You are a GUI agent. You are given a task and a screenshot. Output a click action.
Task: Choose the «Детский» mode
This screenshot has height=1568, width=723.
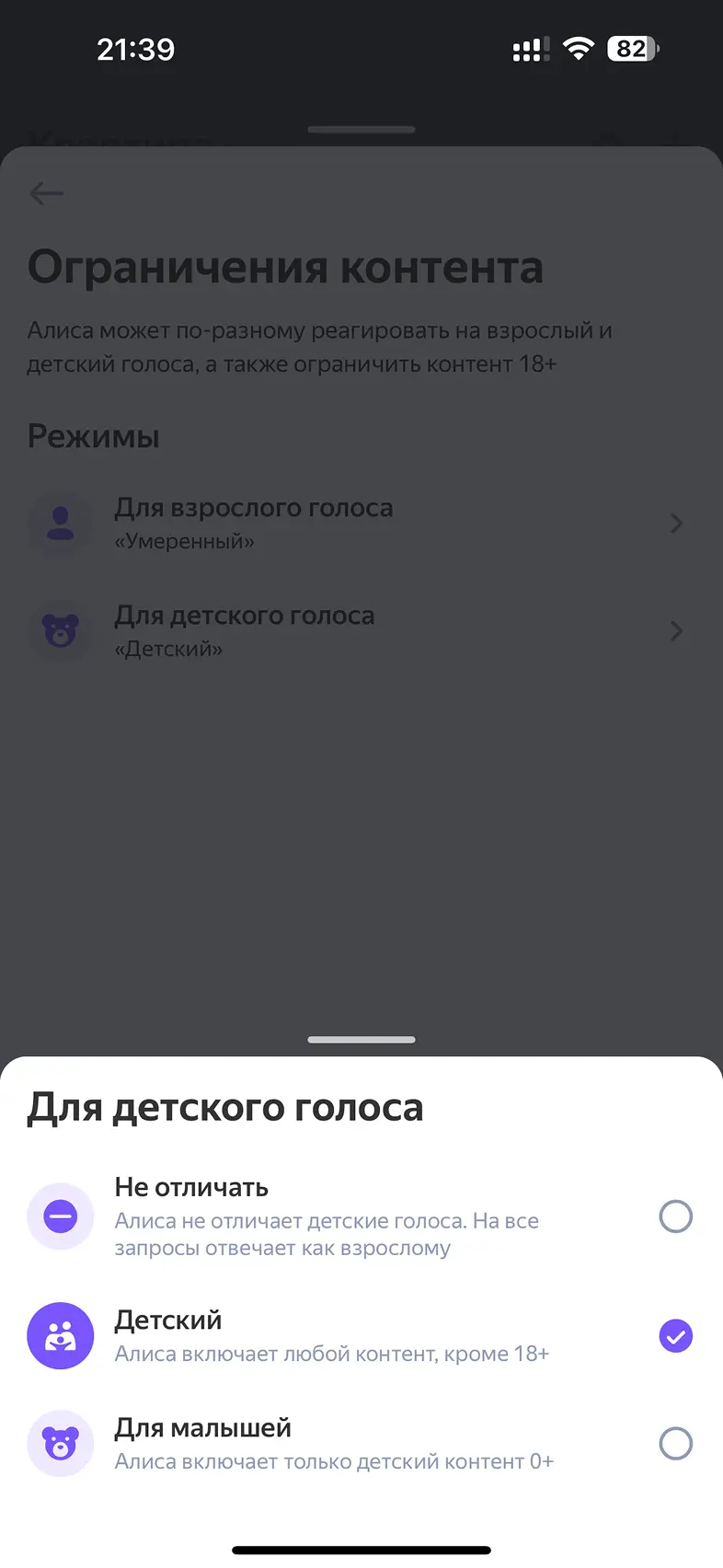point(675,1336)
